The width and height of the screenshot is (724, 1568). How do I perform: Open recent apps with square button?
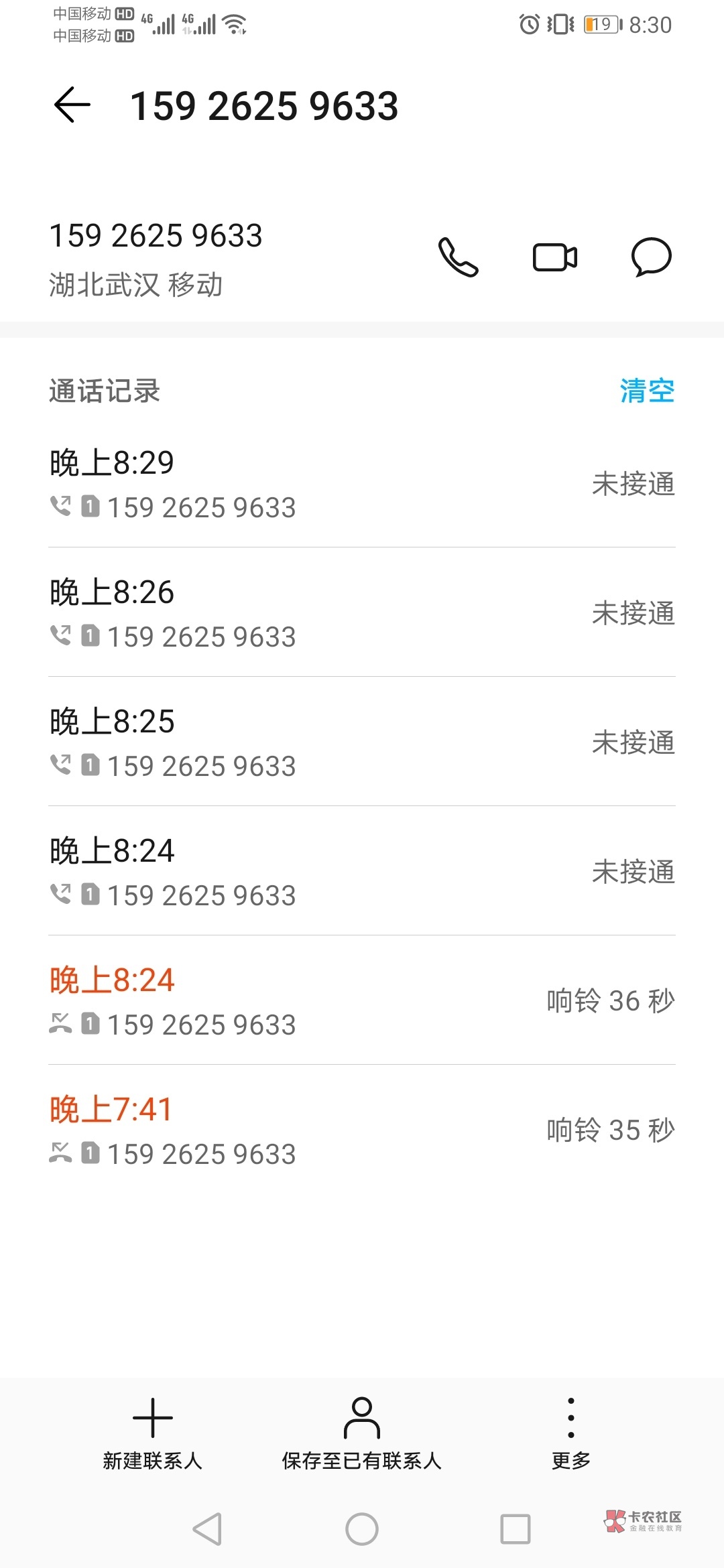pos(516,1529)
